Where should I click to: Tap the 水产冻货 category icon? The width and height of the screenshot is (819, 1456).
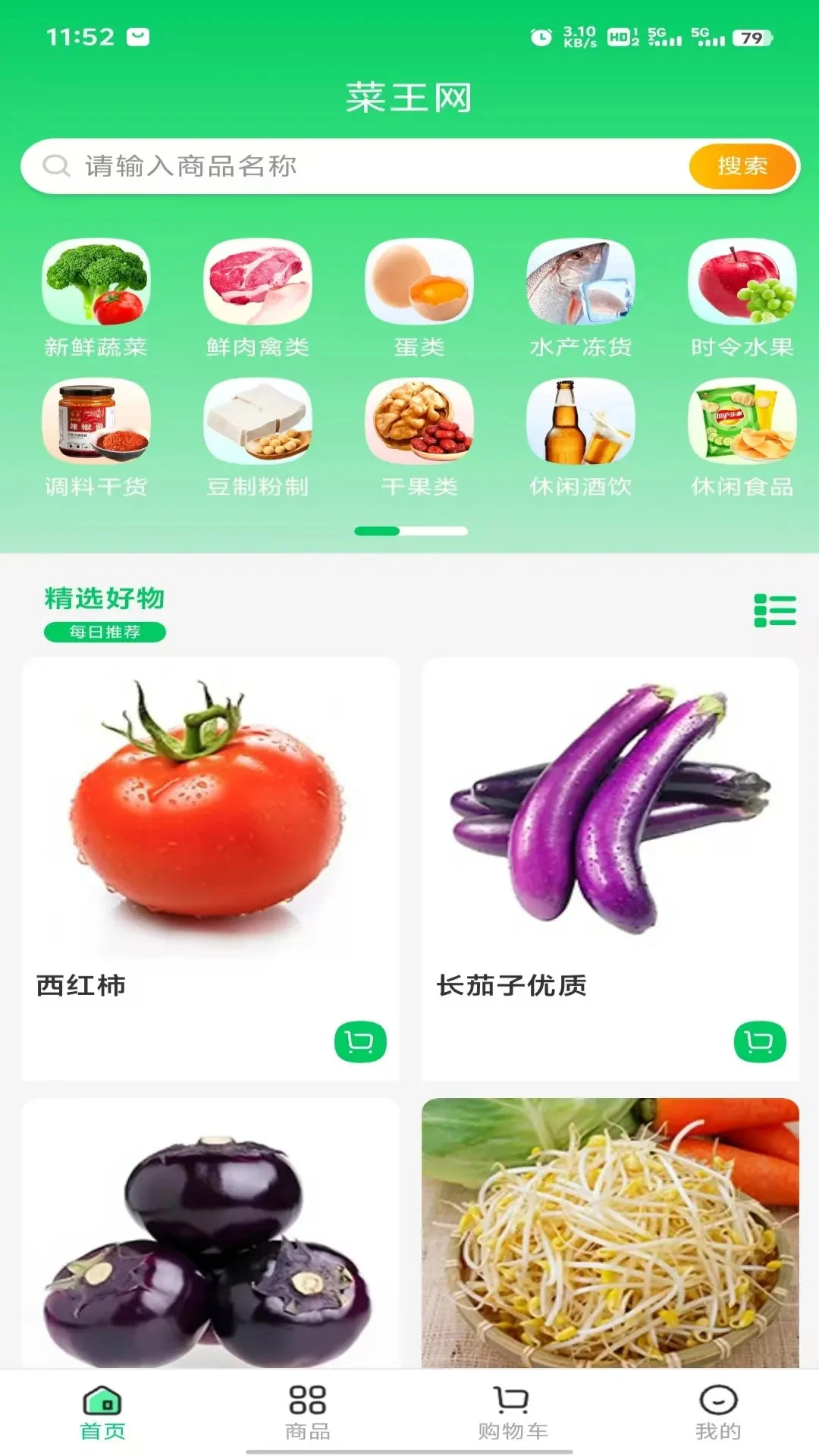582,284
